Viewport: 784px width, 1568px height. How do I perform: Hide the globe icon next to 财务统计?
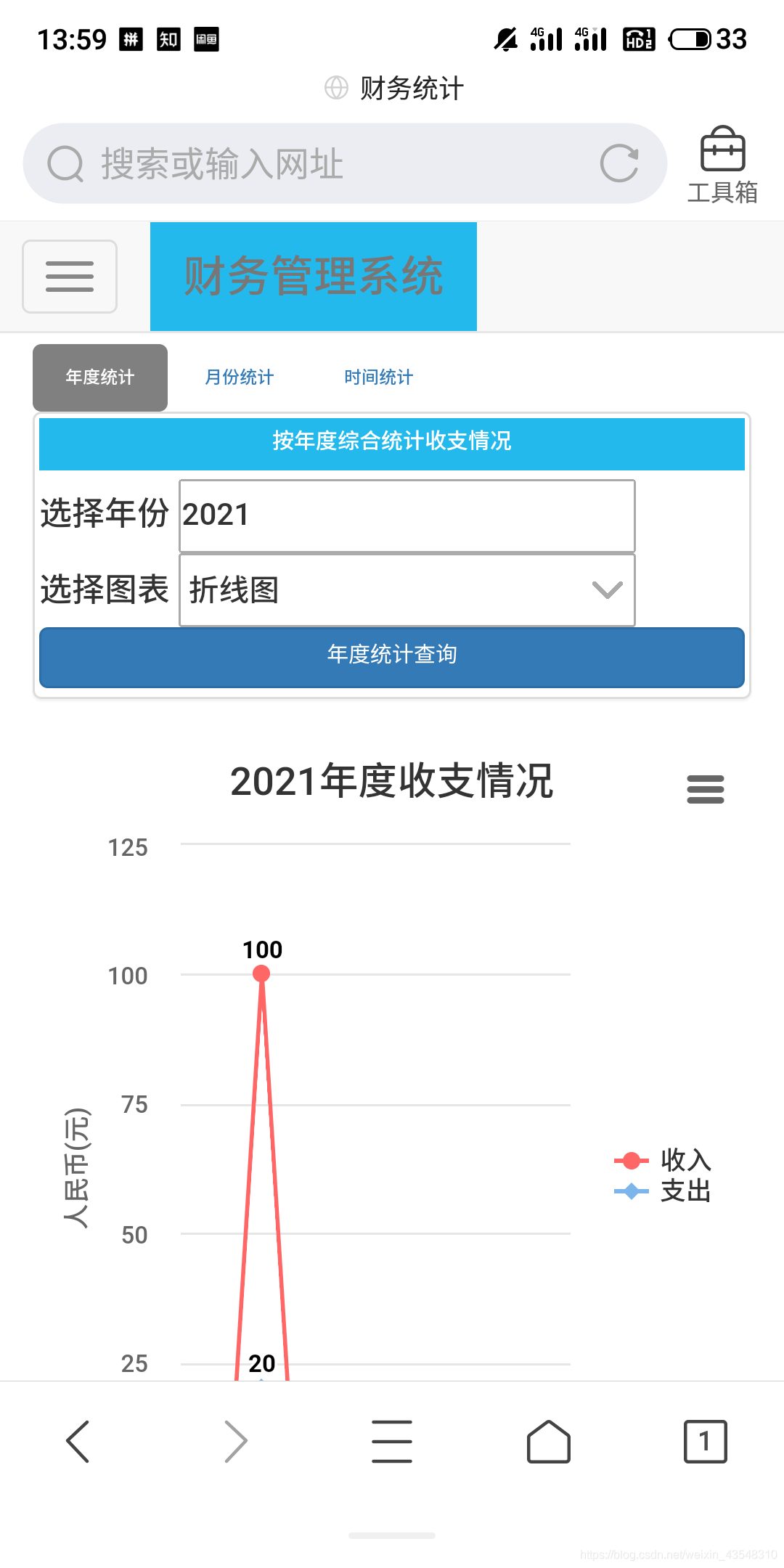335,88
